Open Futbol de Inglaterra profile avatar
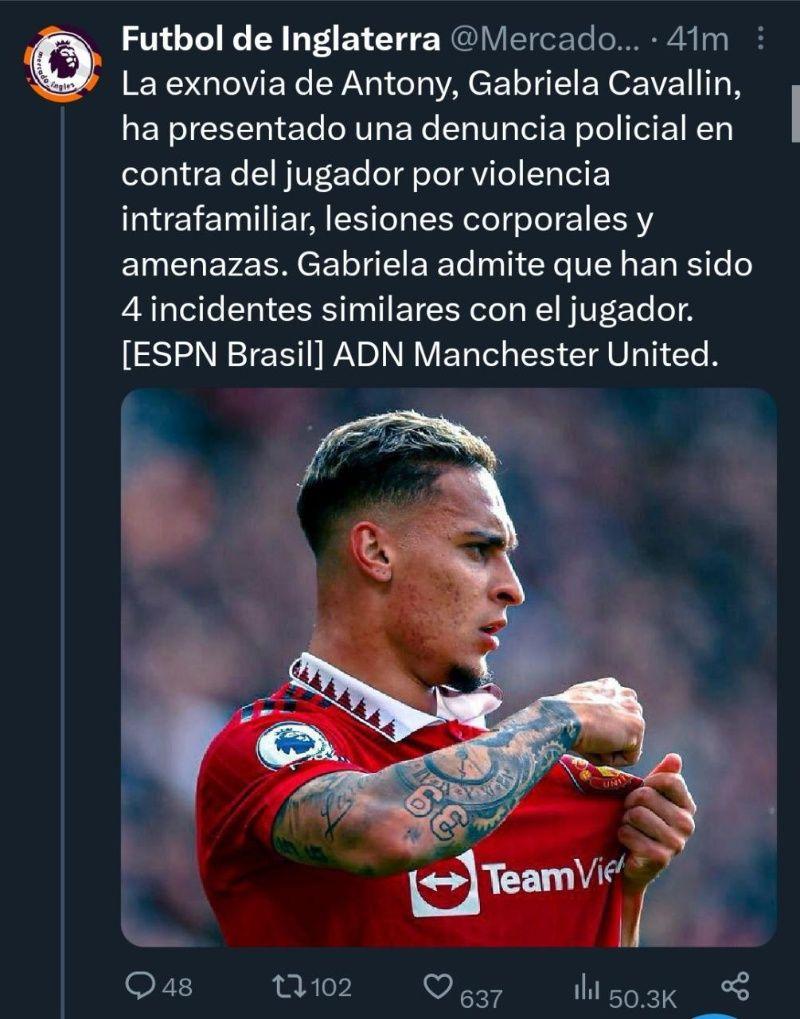The height and width of the screenshot is (1019, 800). click(62, 64)
